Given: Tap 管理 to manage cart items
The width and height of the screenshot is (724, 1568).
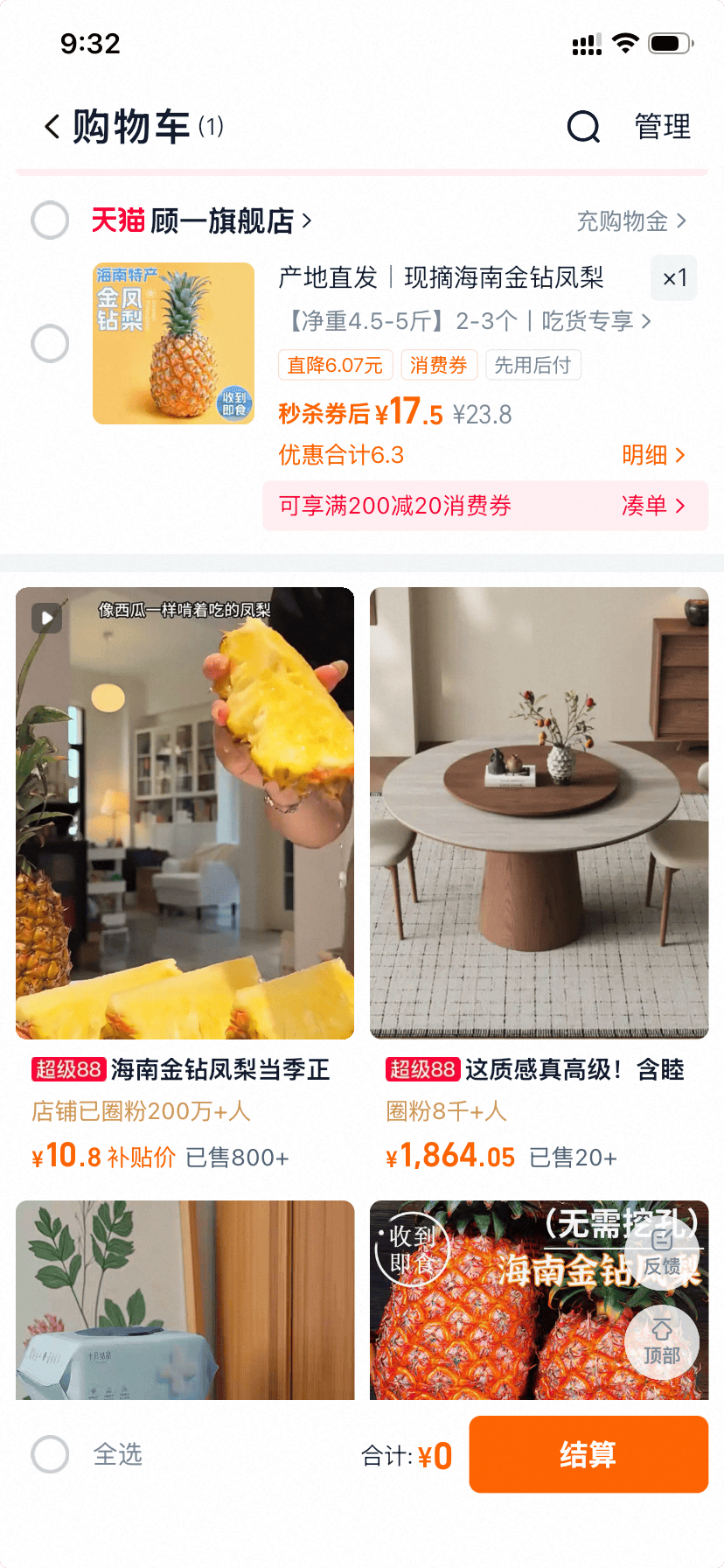Looking at the screenshot, I should (x=662, y=127).
